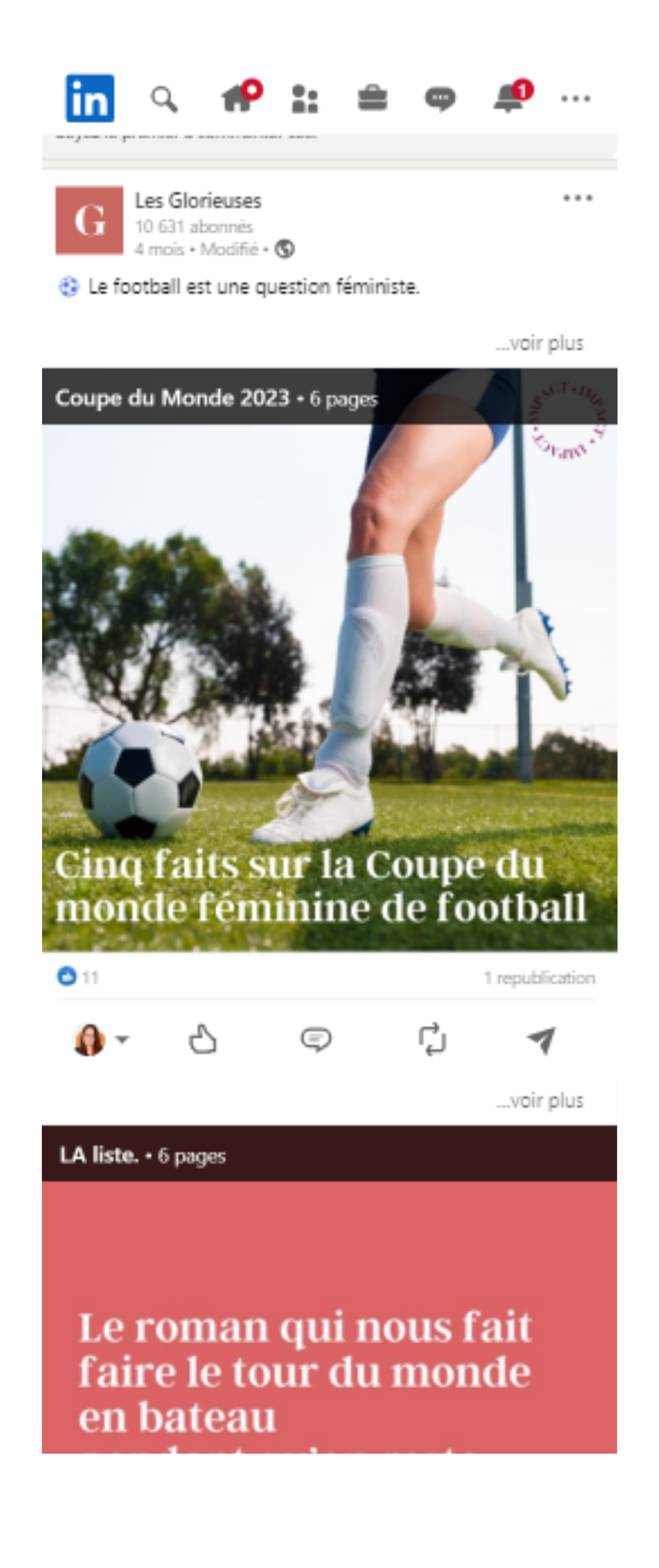Image resolution: width=659 pixels, height=1568 pixels.
Task: Open the notifications bell
Action: pyautogui.click(x=510, y=98)
